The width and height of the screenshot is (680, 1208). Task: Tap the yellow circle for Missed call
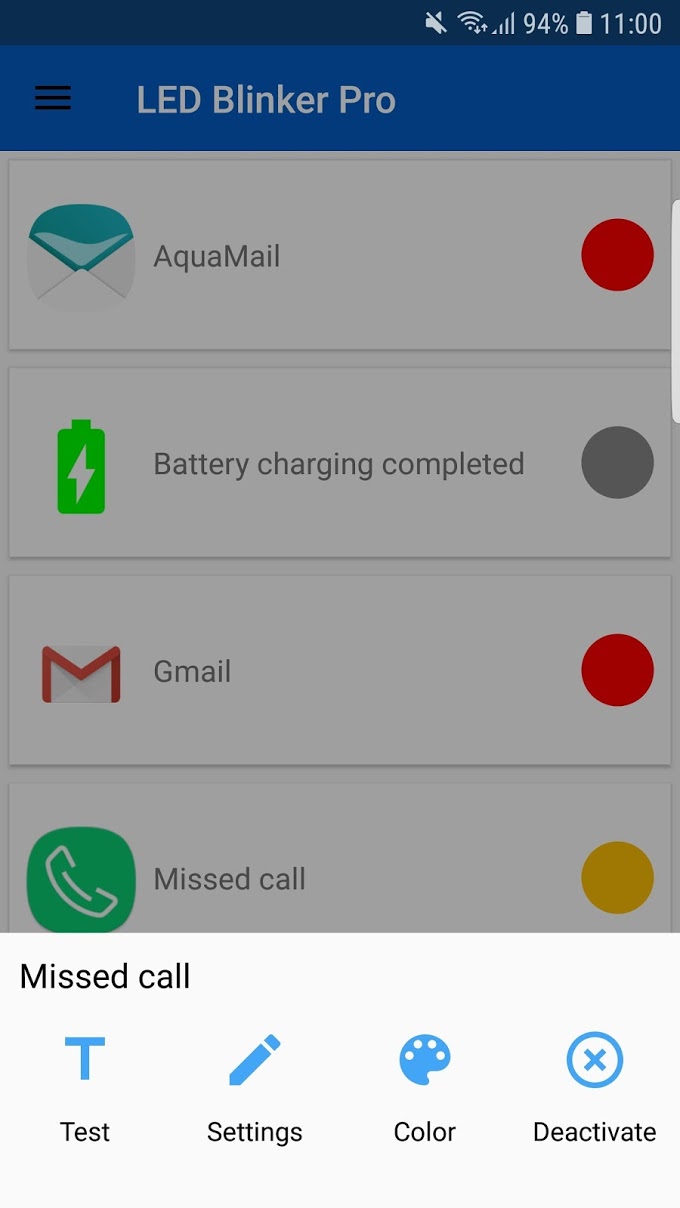[618, 878]
